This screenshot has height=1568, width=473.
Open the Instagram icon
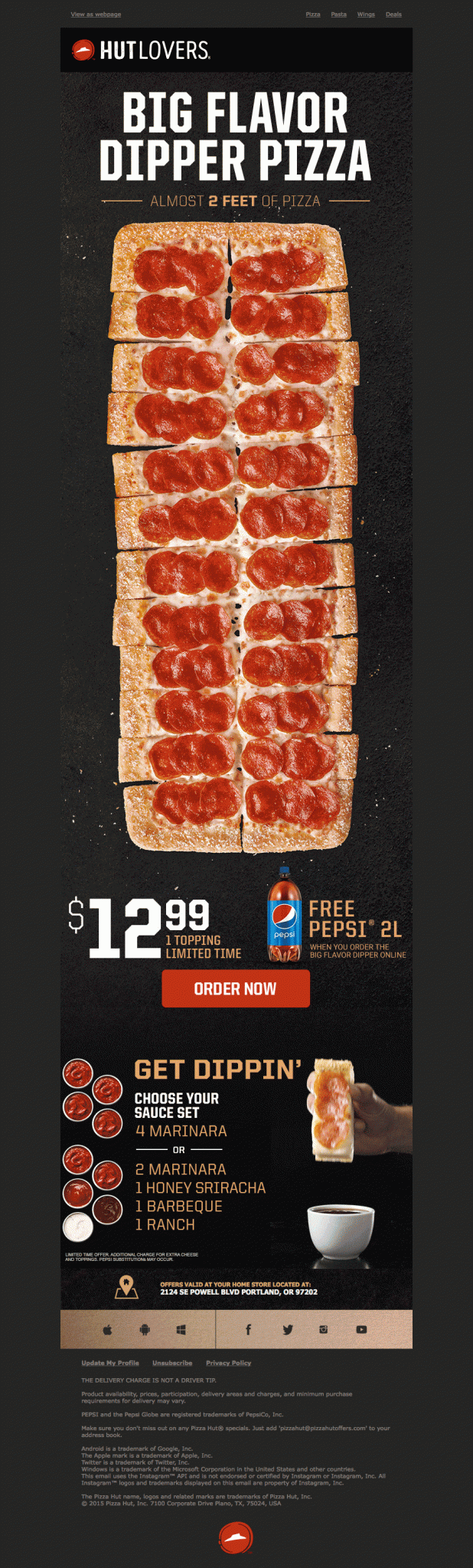pos(324,1329)
